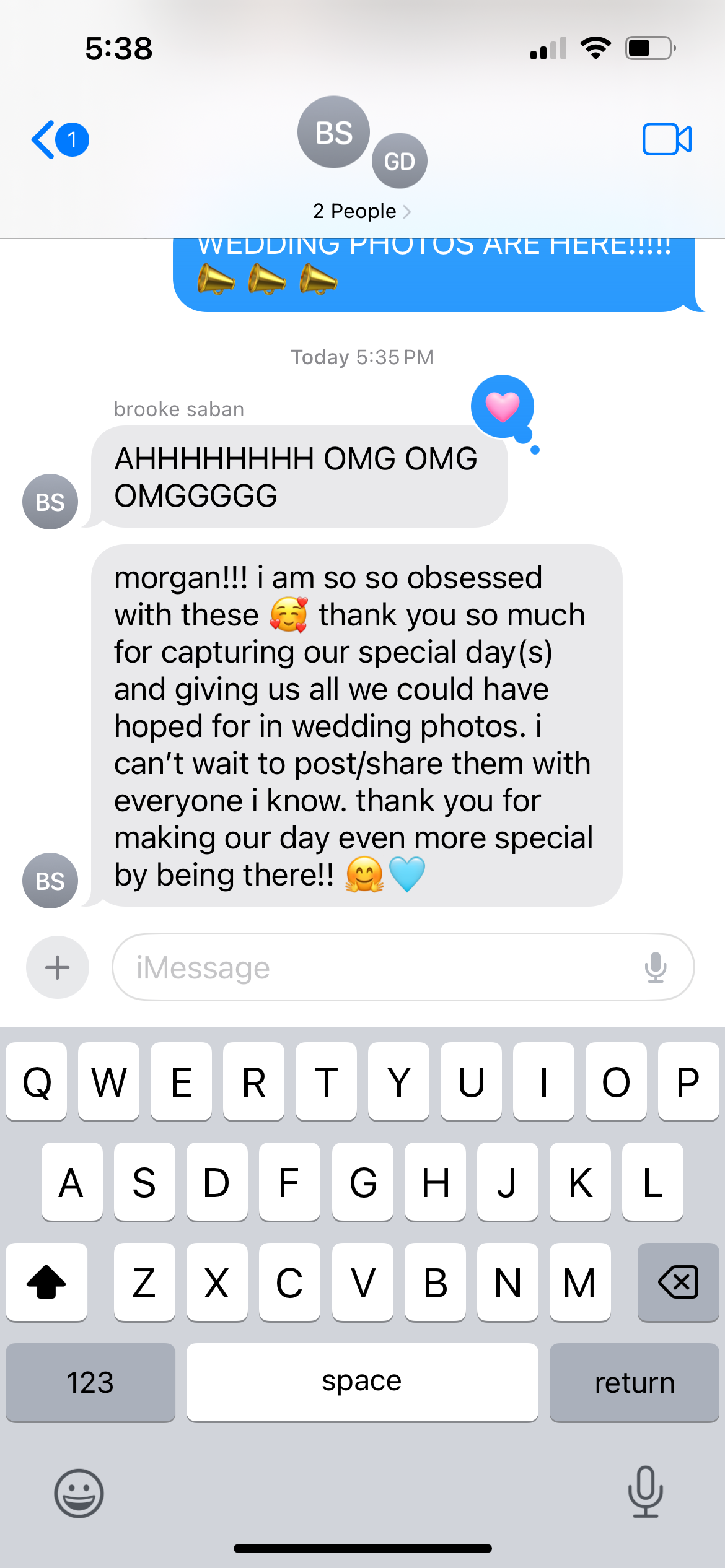Hit the backspace key
The width and height of the screenshot is (725, 1568).
point(678,1282)
